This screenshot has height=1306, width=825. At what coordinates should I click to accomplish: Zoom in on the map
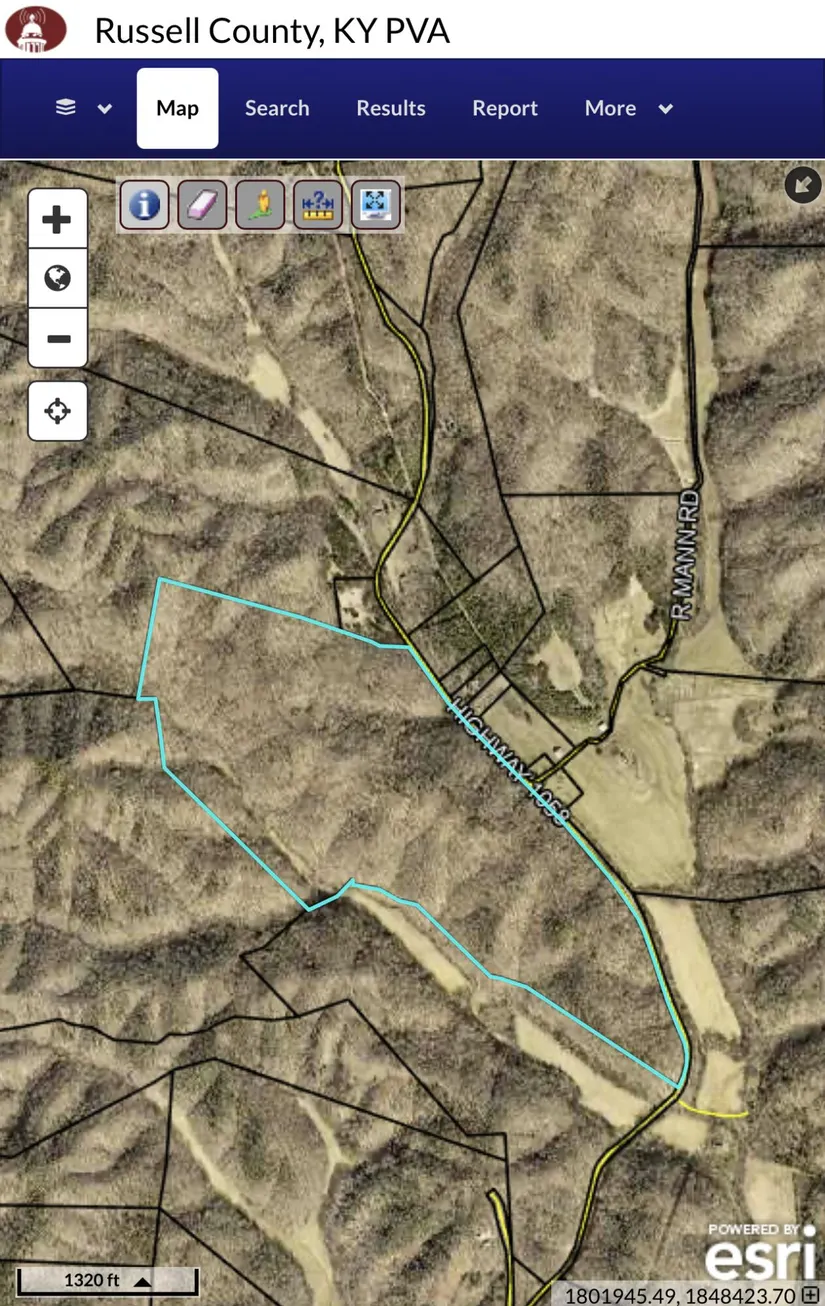click(x=58, y=219)
